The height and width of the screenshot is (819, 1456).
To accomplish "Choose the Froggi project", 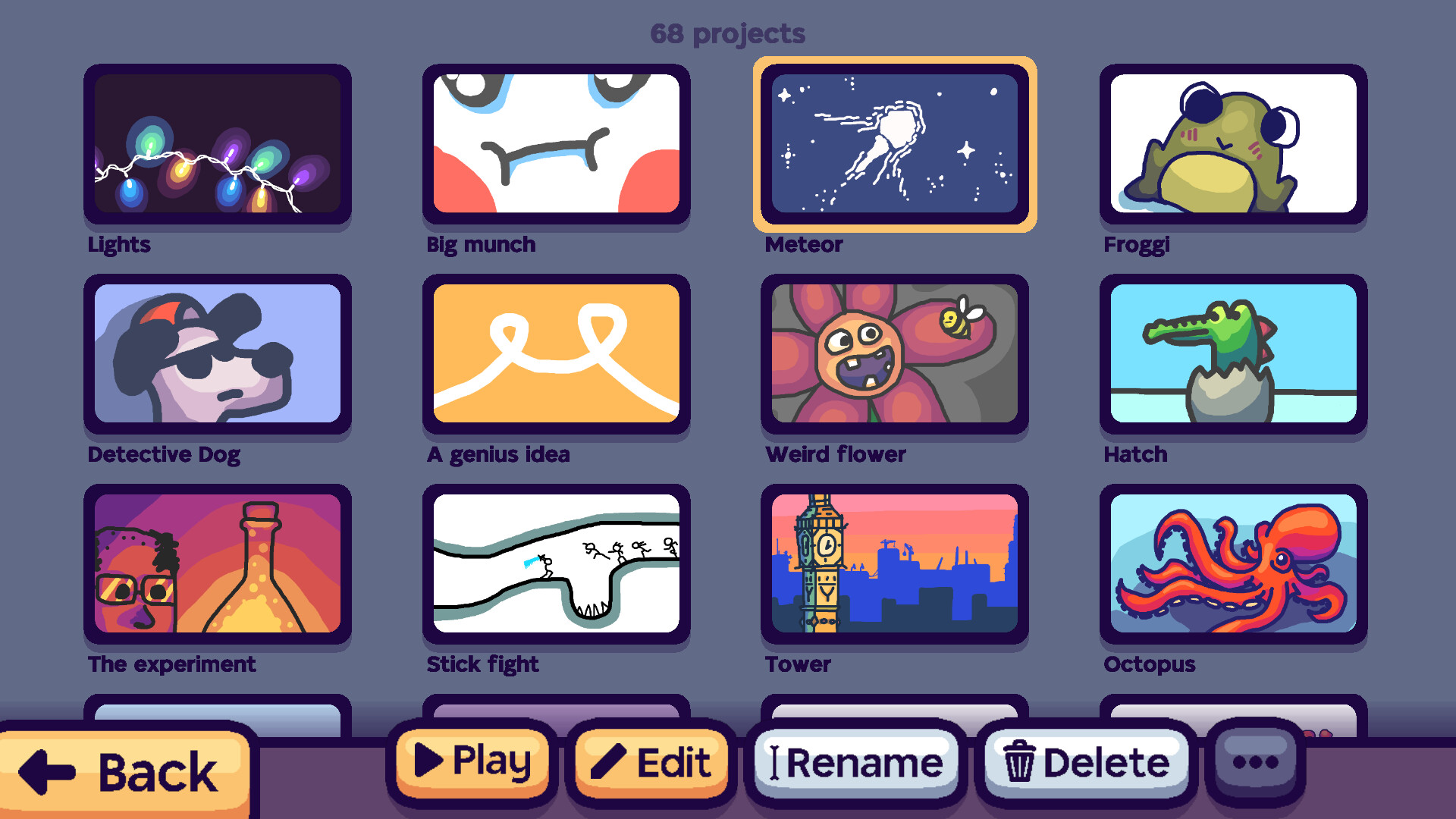I will point(1233,143).
